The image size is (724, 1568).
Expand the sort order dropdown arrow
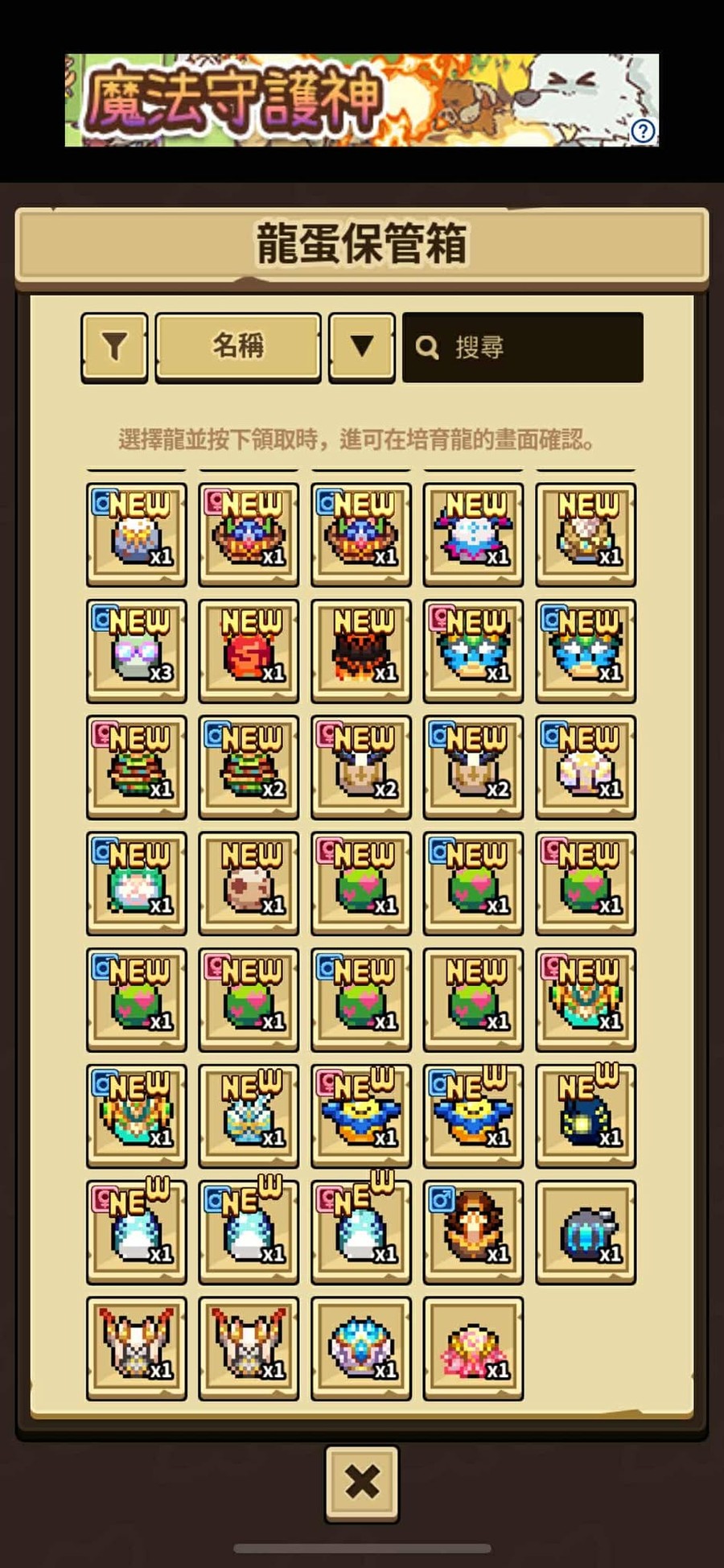pyautogui.click(x=362, y=347)
